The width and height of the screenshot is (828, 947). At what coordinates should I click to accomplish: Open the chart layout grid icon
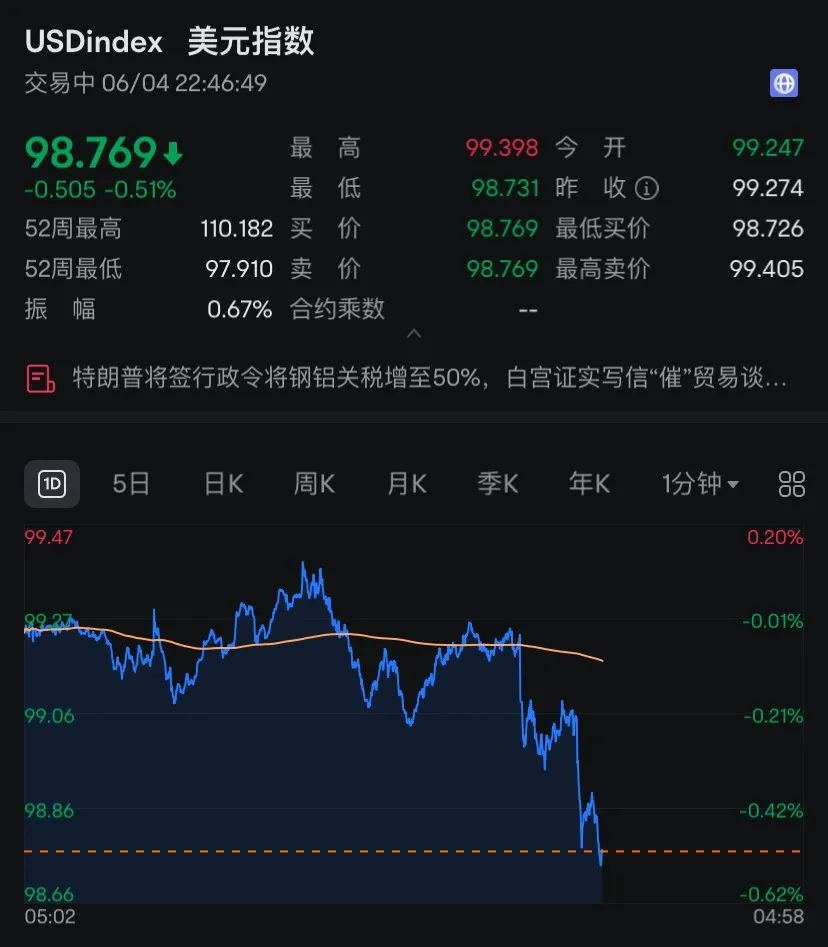pos(791,483)
